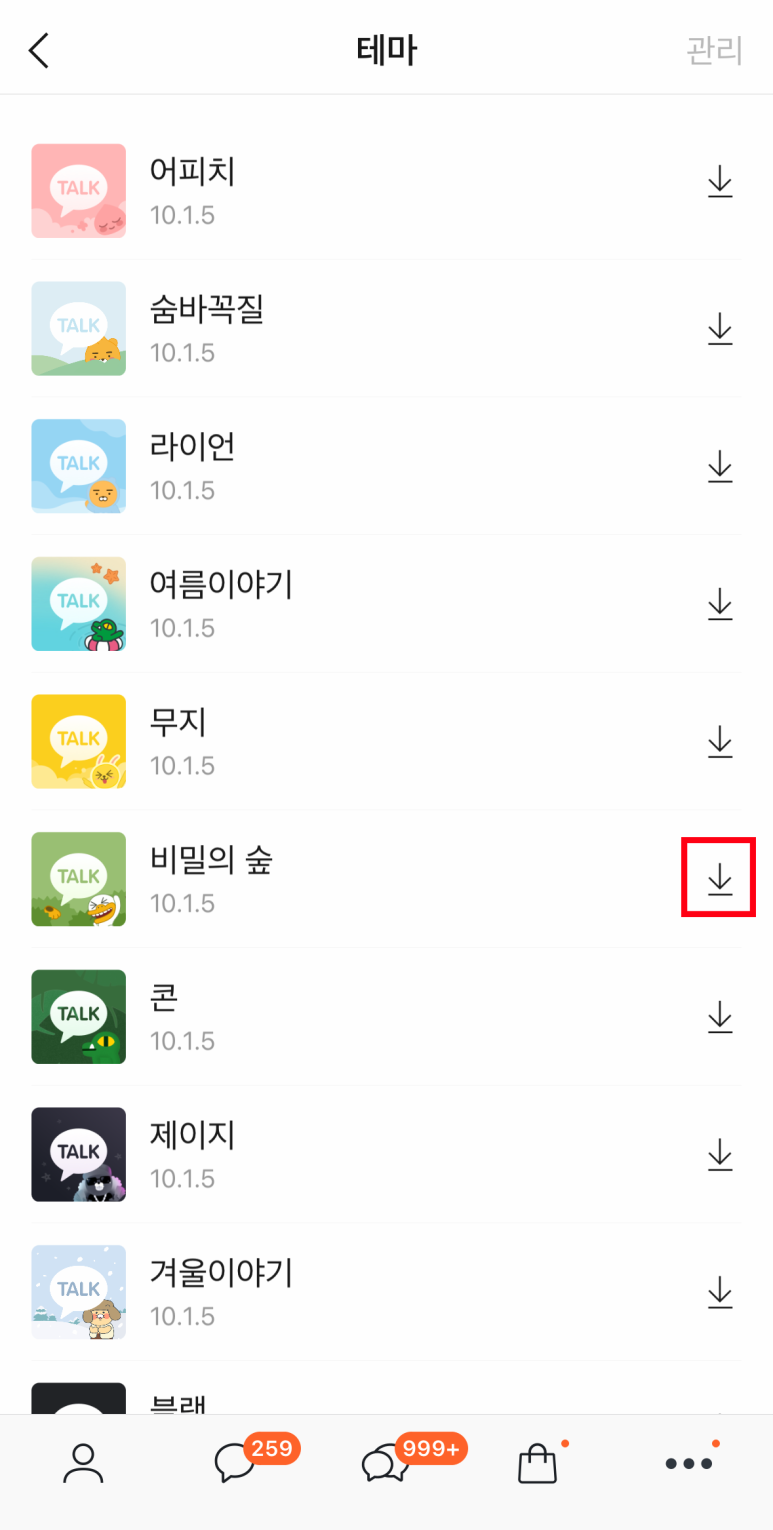Open the more tab with three dots
Screen dimensions: 773x1530
(x=689, y=1464)
